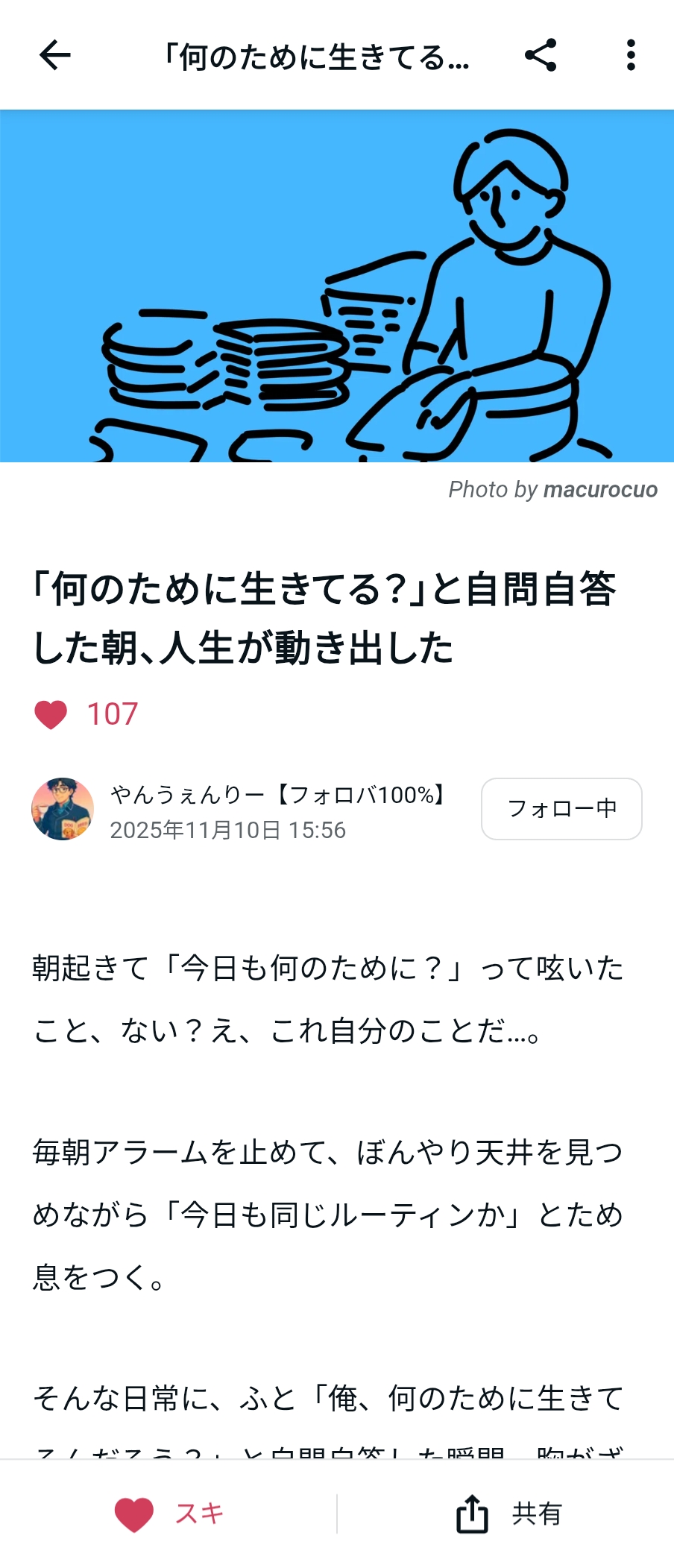Open やんうぇんりー's profile avatar

(63, 809)
